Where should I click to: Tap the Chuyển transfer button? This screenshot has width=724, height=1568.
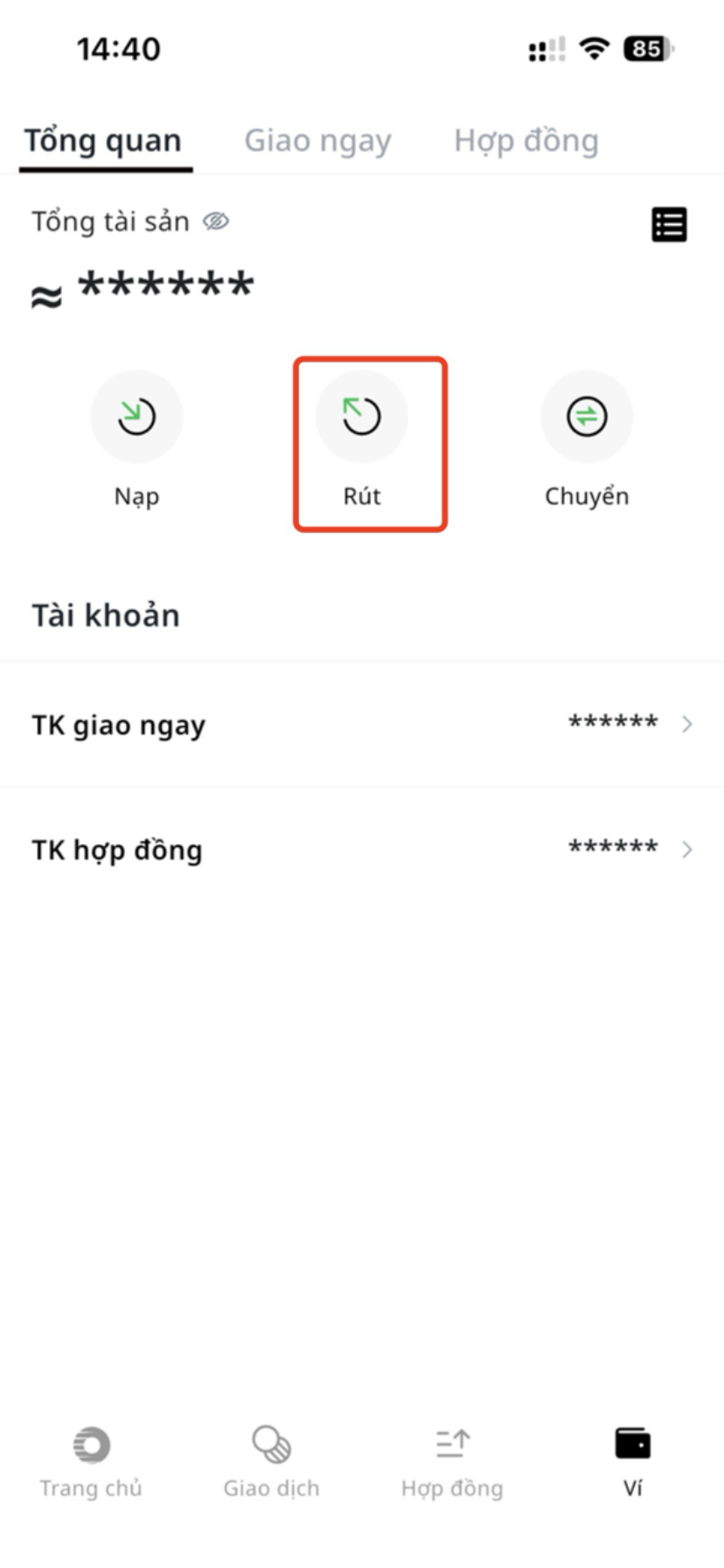pos(587,417)
